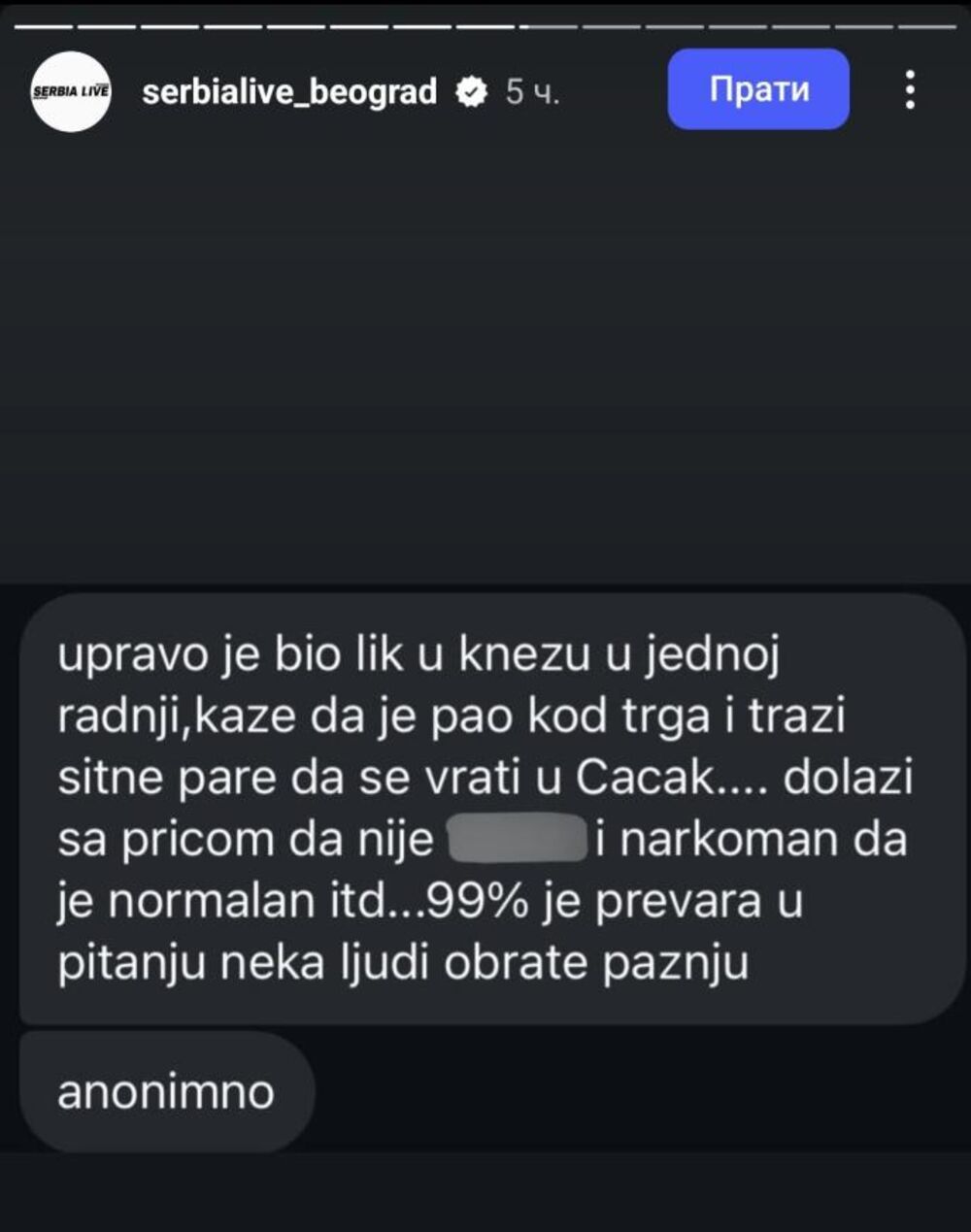The width and height of the screenshot is (971, 1232).
Task: Tap the blurred censored word in the message
Action: click(x=516, y=836)
